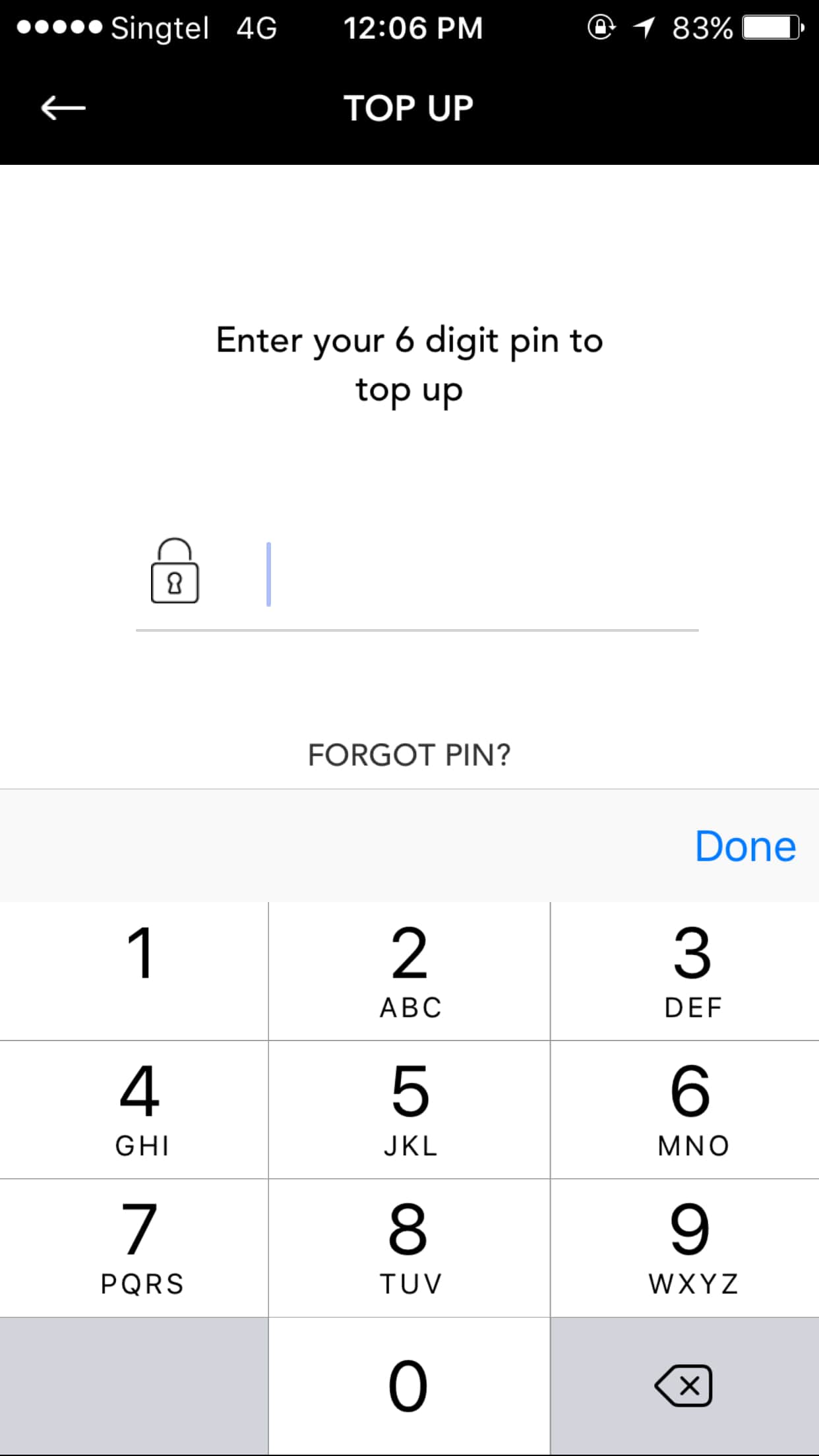
Task: Open the FORGOT PIN? link
Action: (x=409, y=755)
